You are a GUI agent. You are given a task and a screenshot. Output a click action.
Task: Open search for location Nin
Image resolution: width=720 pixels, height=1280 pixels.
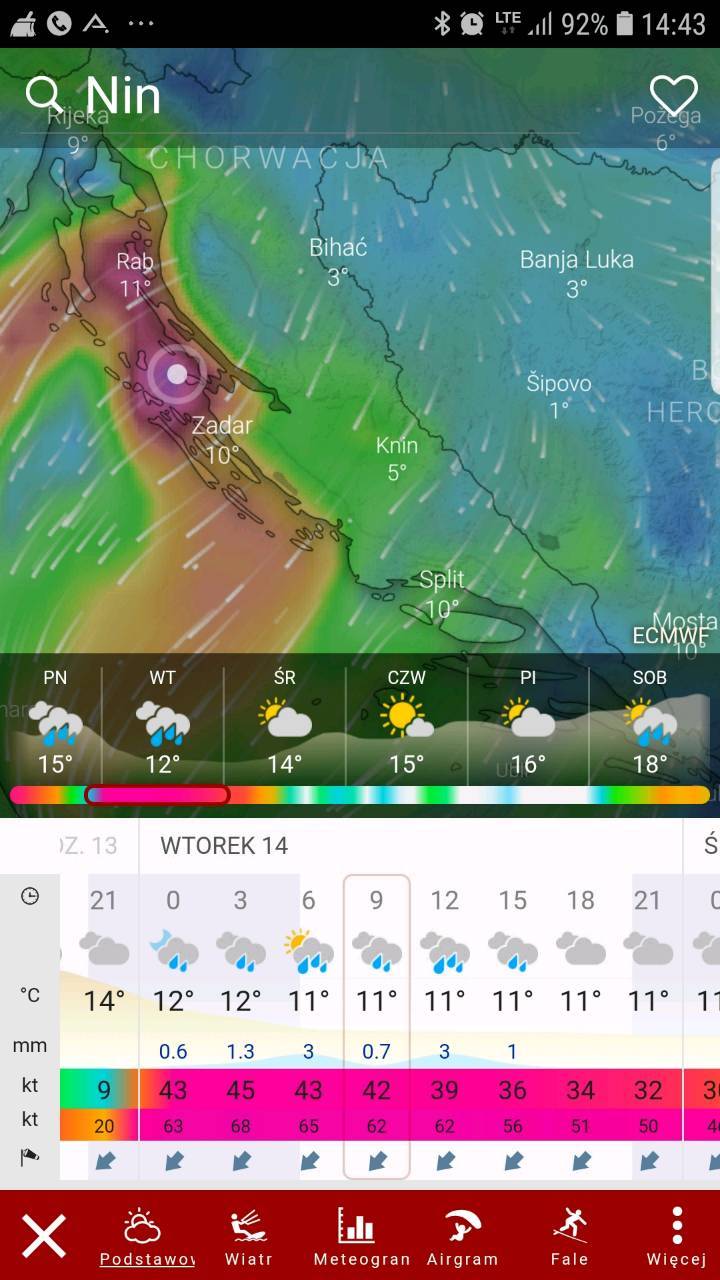(92, 96)
